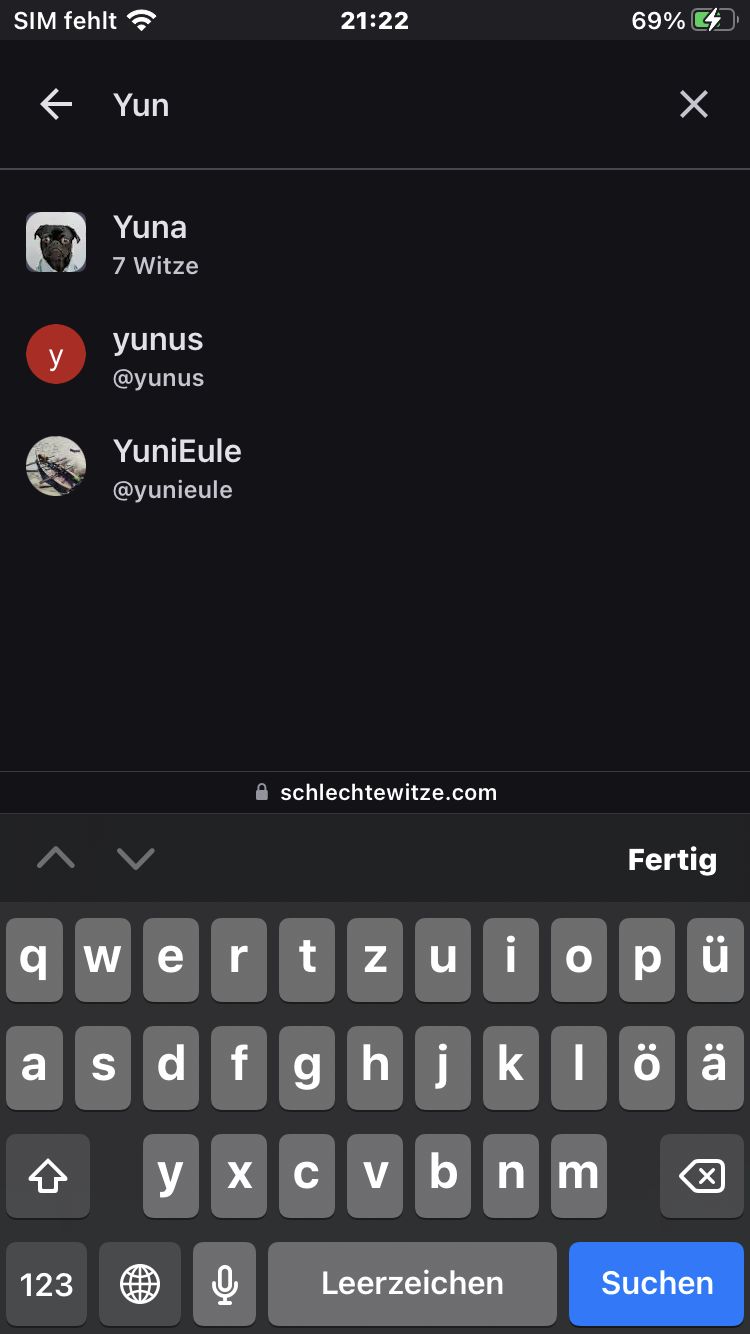Change keyboard language with the globe key
This screenshot has width=750, height=1334.
pyautogui.click(x=140, y=1283)
